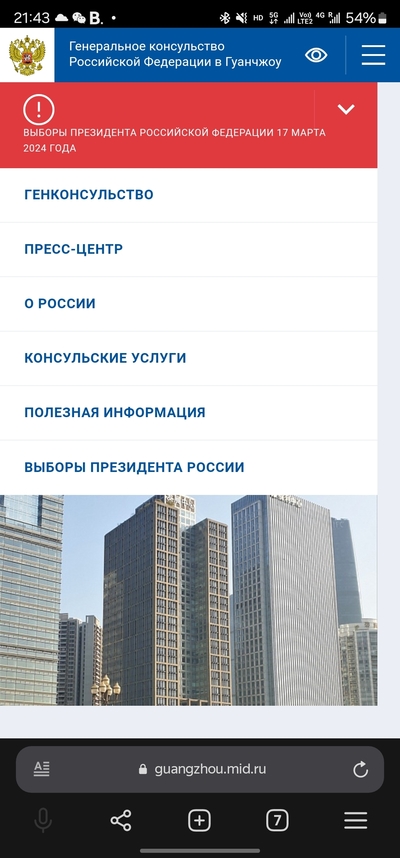Tap the guangzhou.mid.ru address bar
400x858 pixels.
[200, 769]
